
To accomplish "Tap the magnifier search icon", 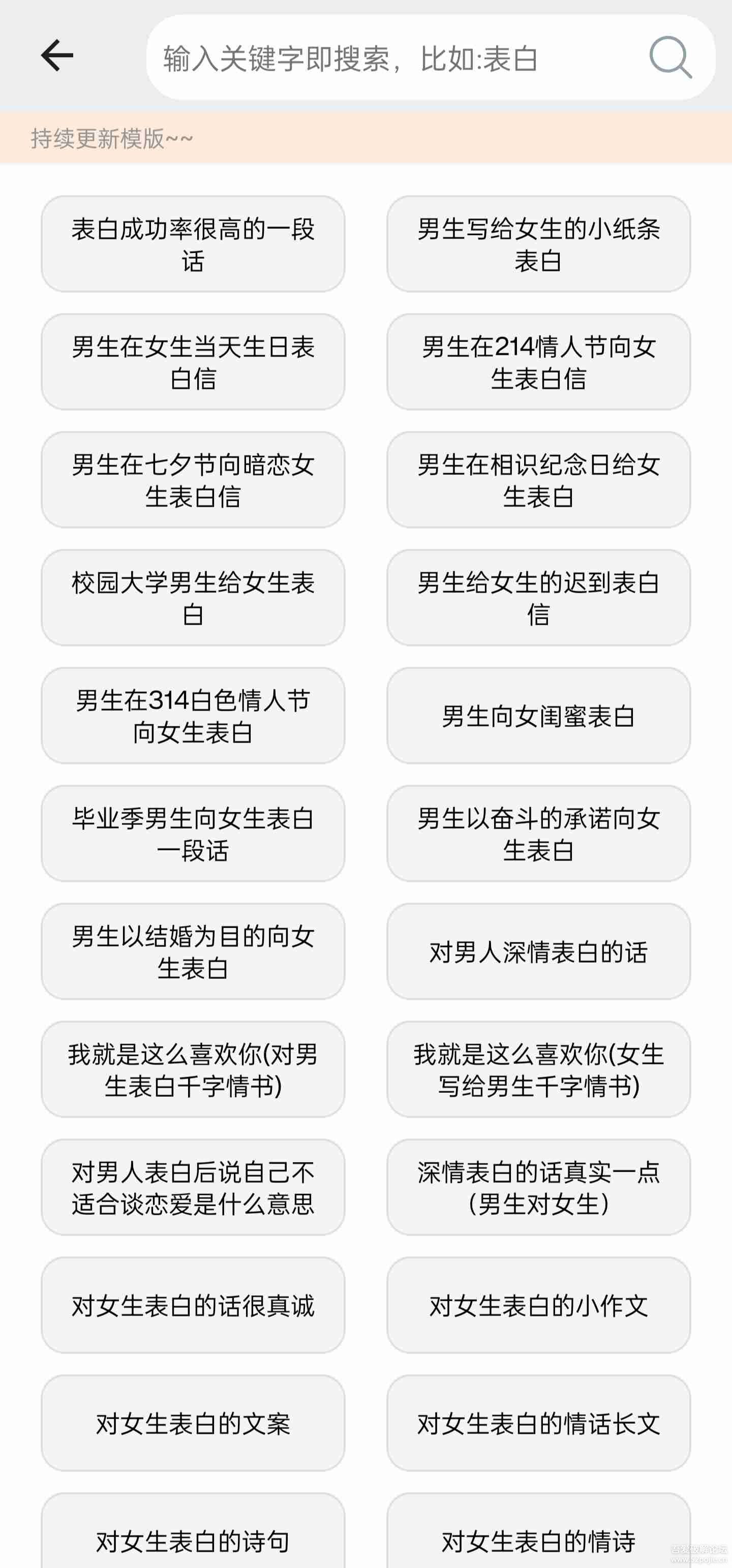I will [x=670, y=57].
